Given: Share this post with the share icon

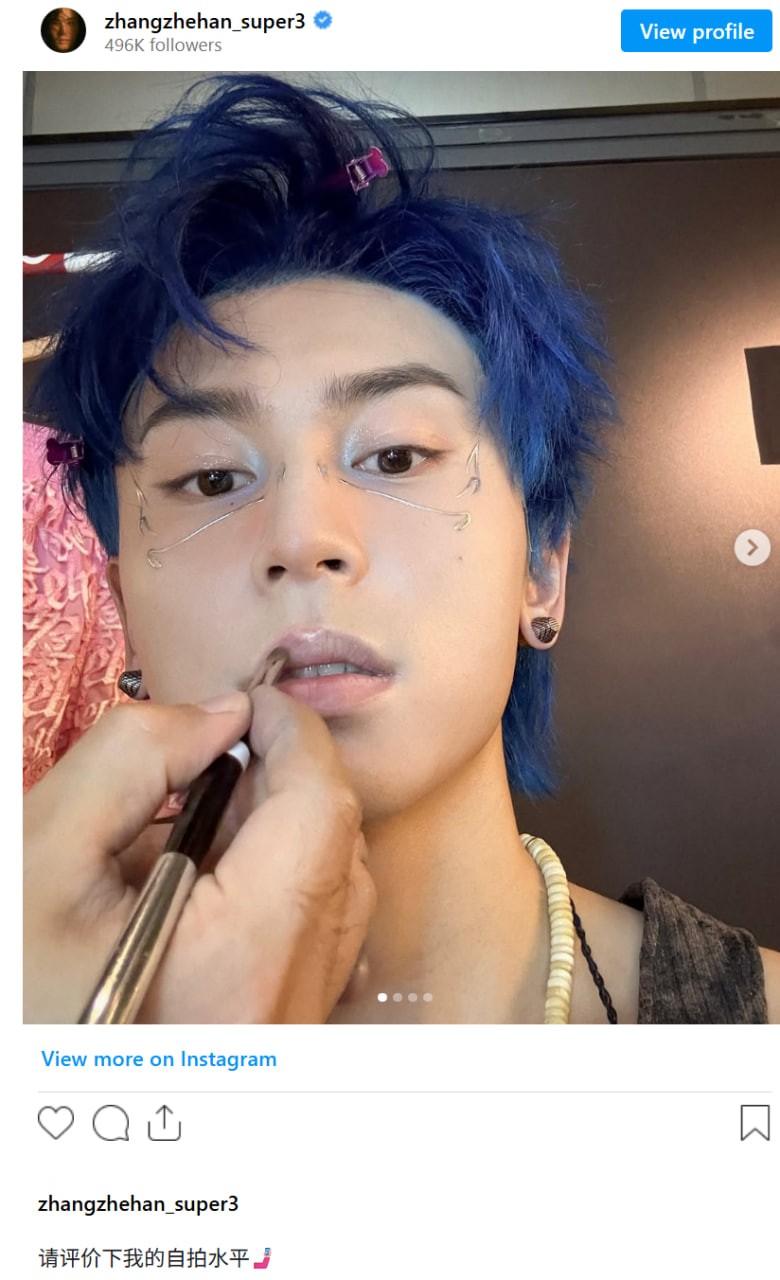Looking at the screenshot, I should click(x=164, y=1122).
